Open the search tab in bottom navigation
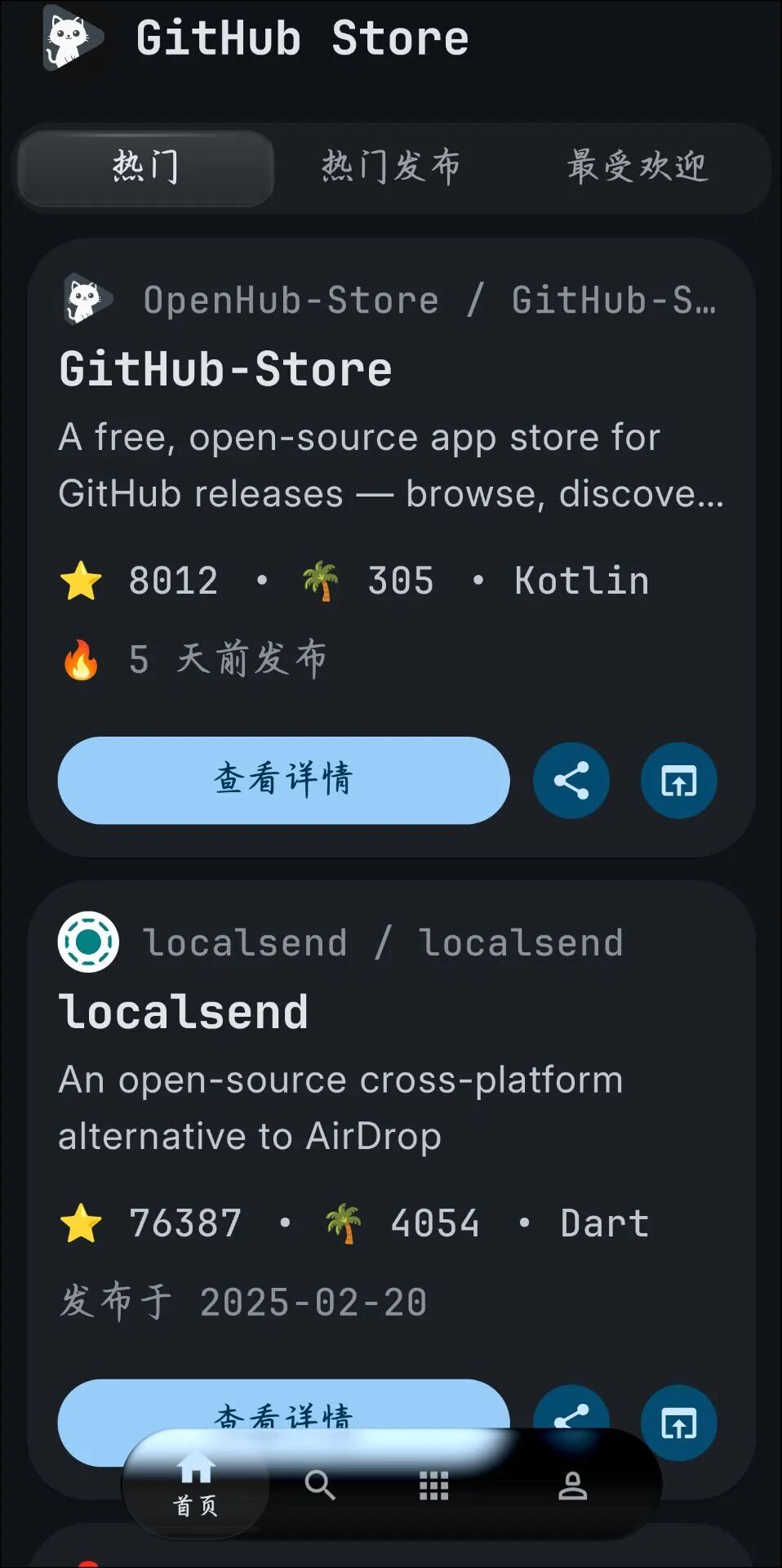Image resolution: width=782 pixels, height=1568 pixels. [x=320, y=1485]
